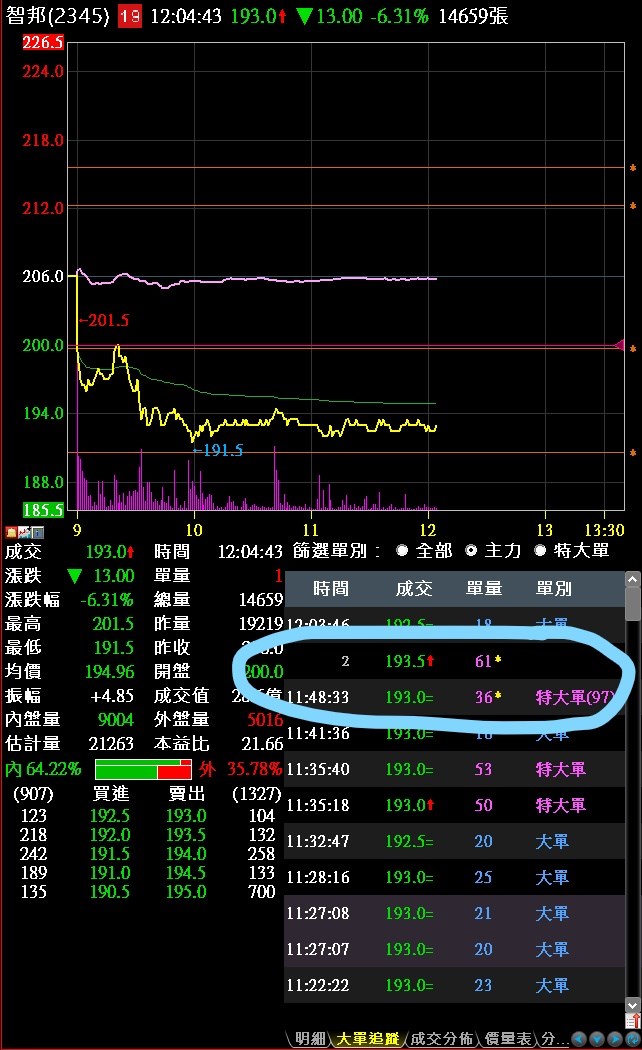Open the 價量表 tab
The width and height of the screenshot is (642, 1050).
508,1039
